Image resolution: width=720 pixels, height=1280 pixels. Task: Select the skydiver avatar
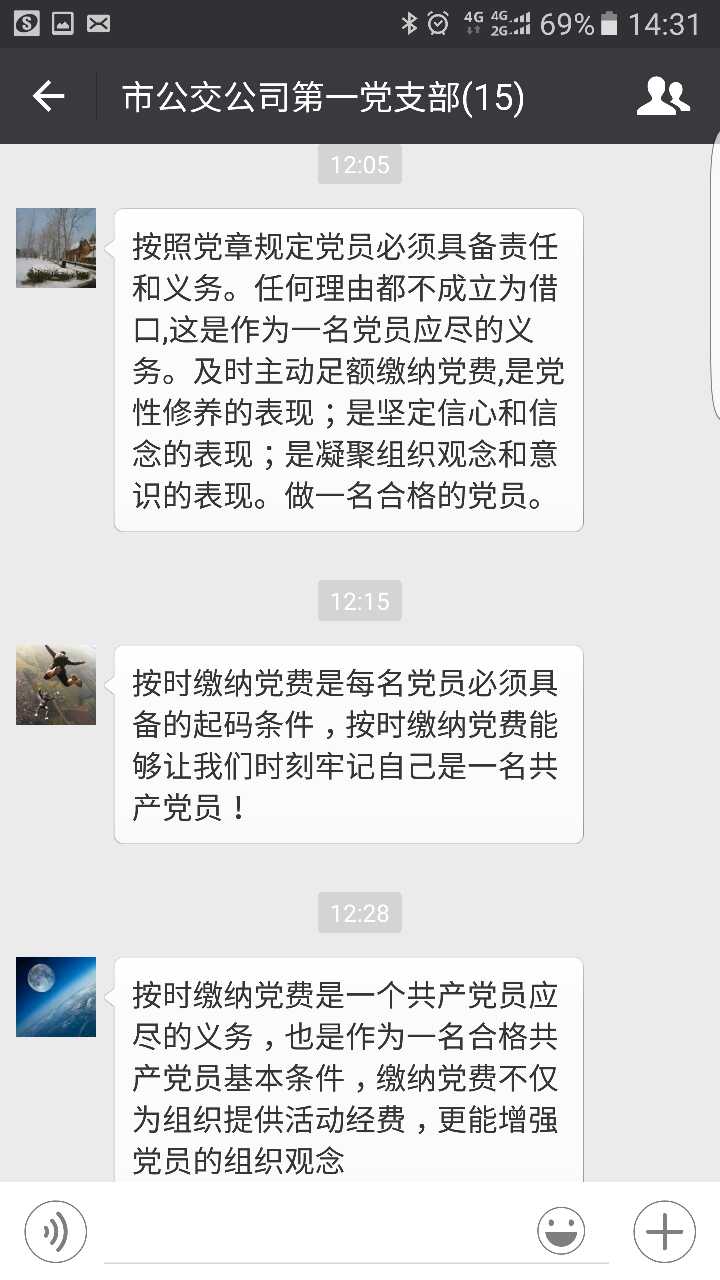tap(55, 684)
